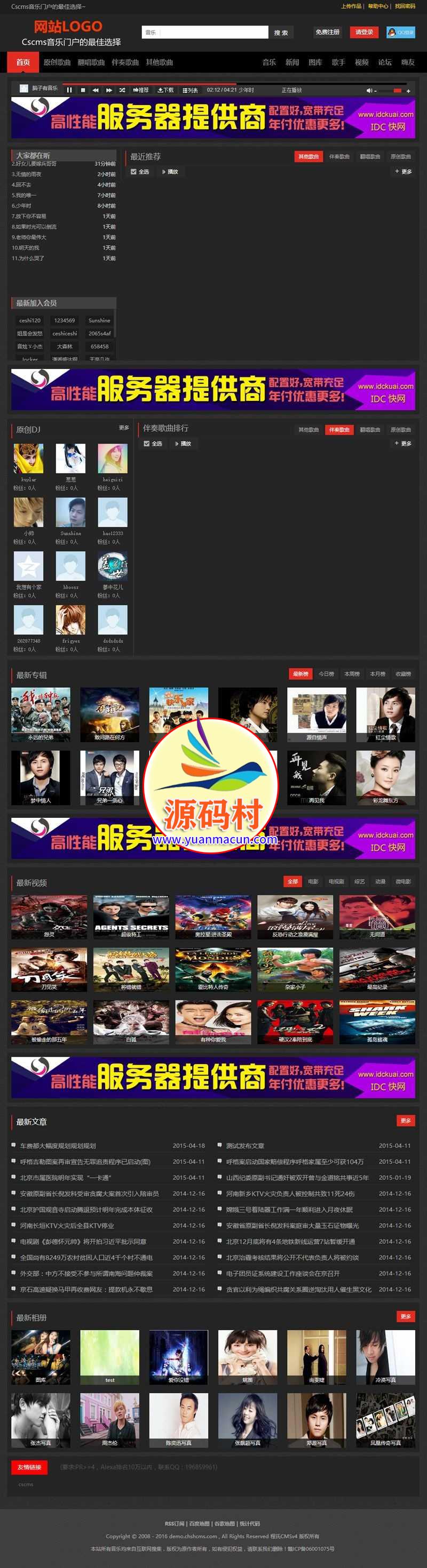Filter 最新视频 by 电影
This screenshot has height=1568, width=427.
pos(313,881)
